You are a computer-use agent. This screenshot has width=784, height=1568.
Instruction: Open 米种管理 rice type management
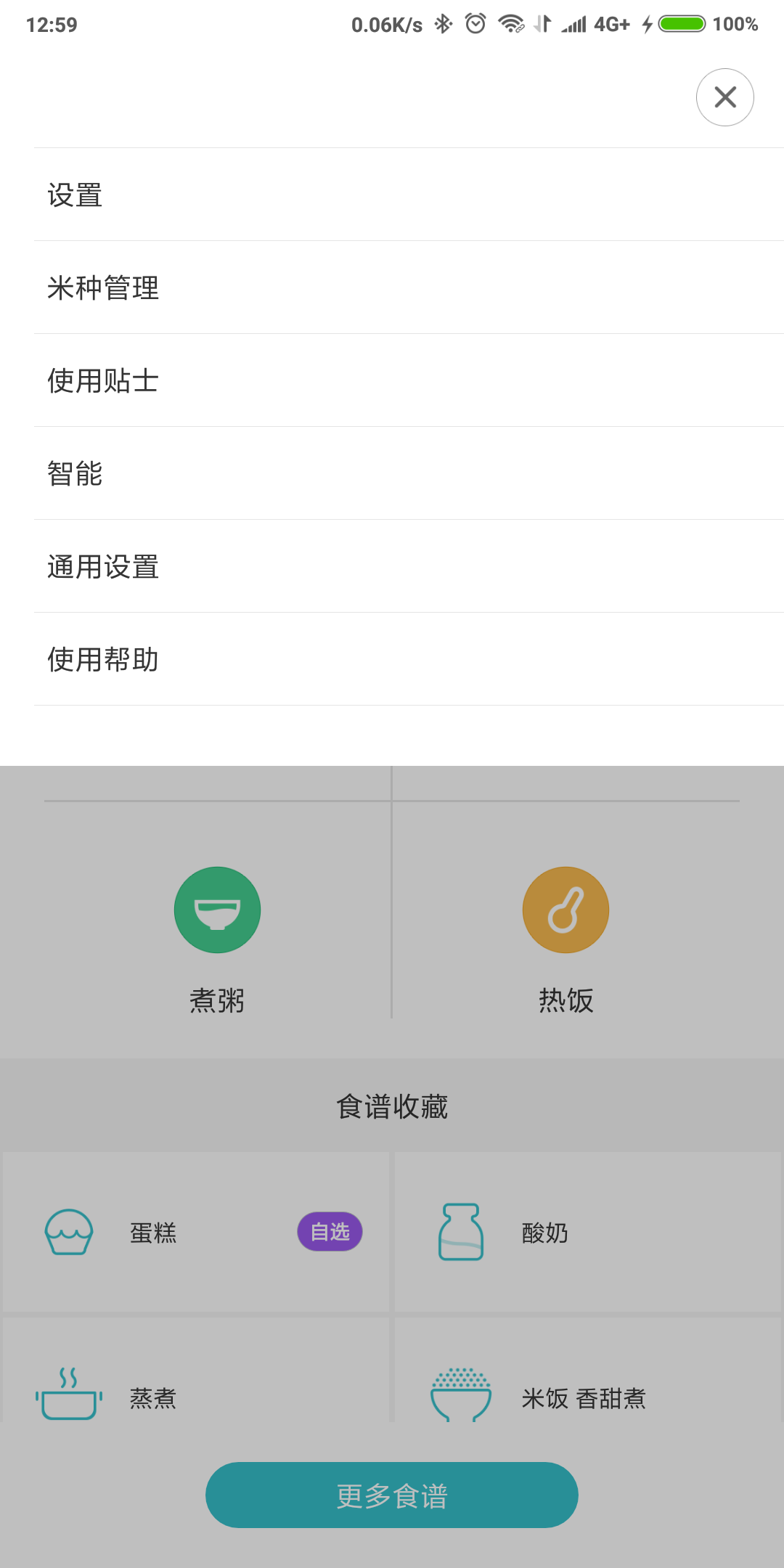tap(409, 287)
